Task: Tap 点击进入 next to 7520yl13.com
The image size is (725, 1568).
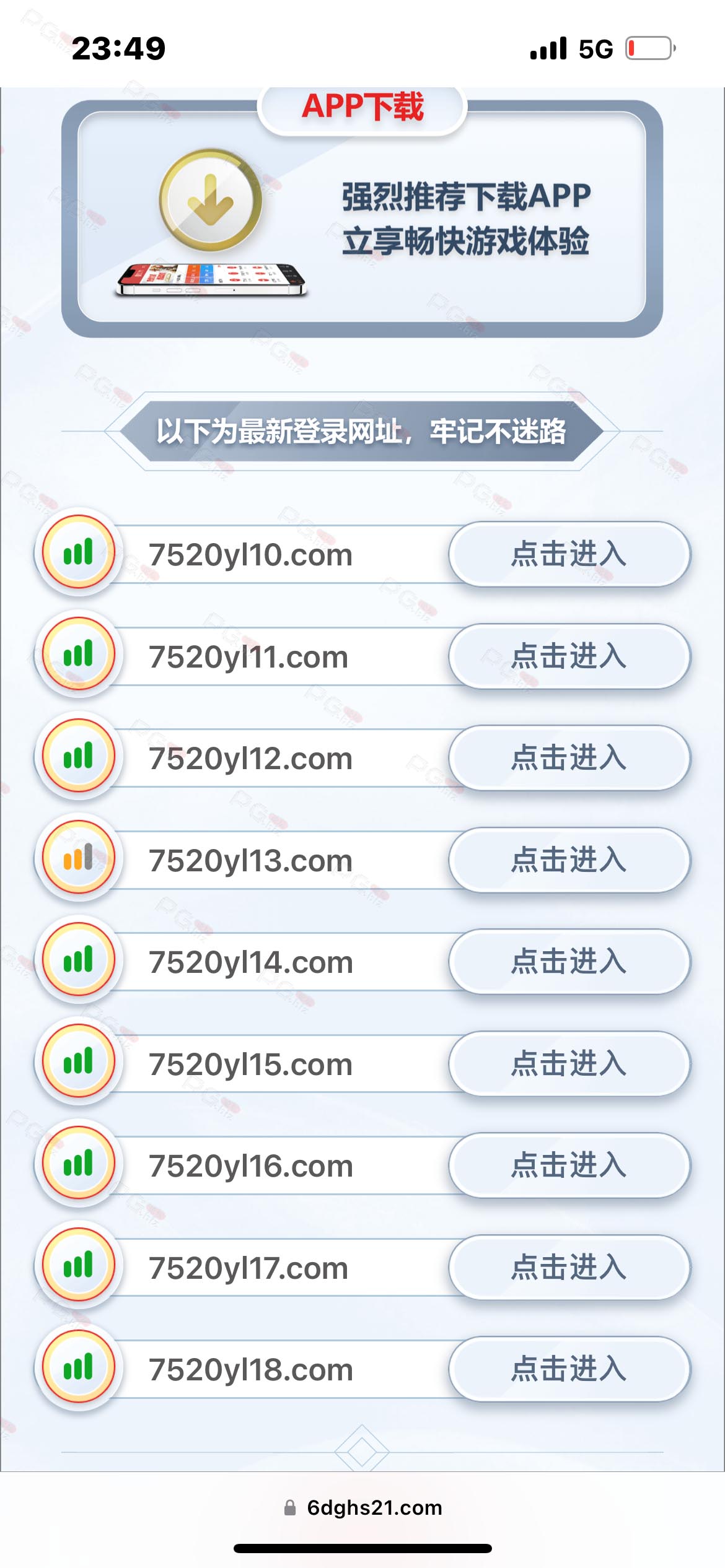Action: tap(569, 860)
